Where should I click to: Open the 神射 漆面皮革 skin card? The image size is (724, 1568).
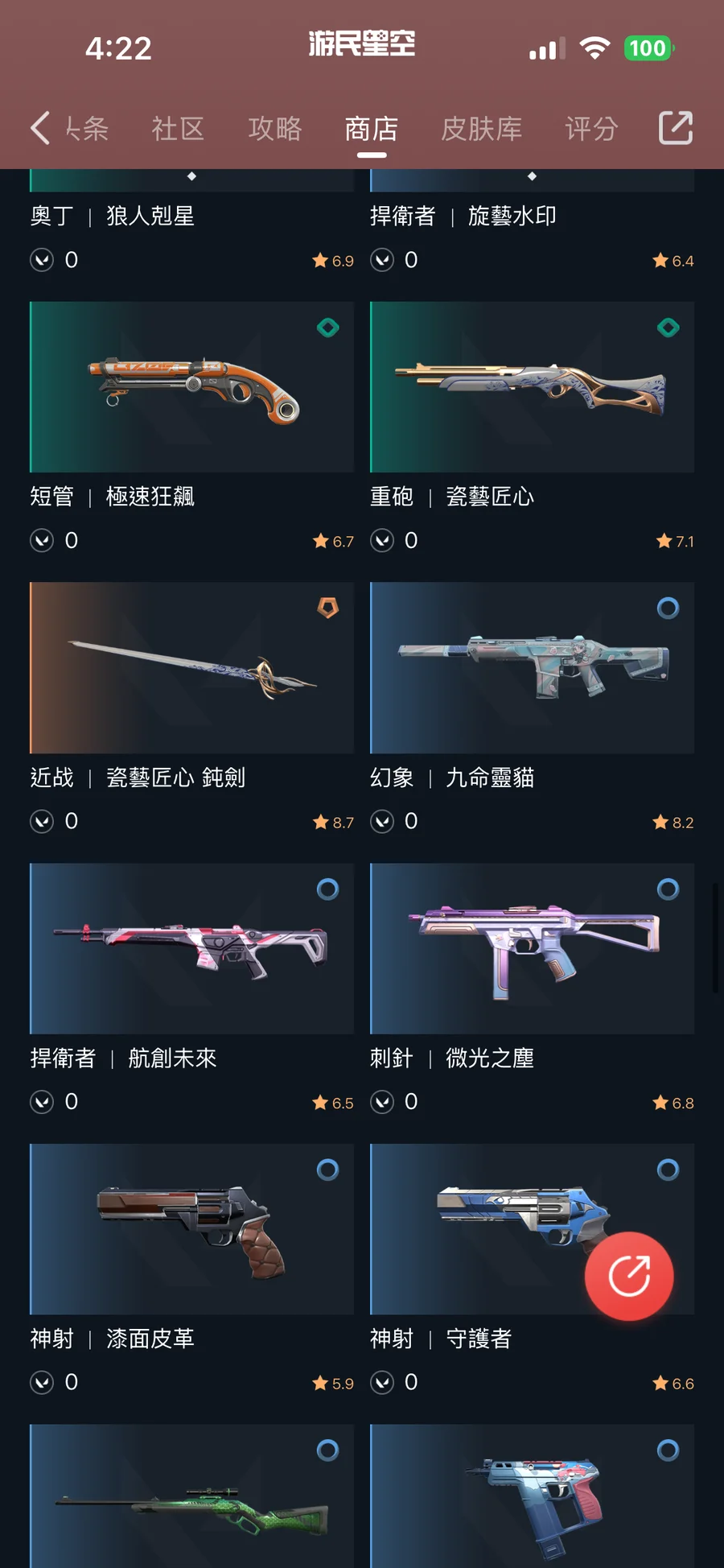click(191, 1269)
